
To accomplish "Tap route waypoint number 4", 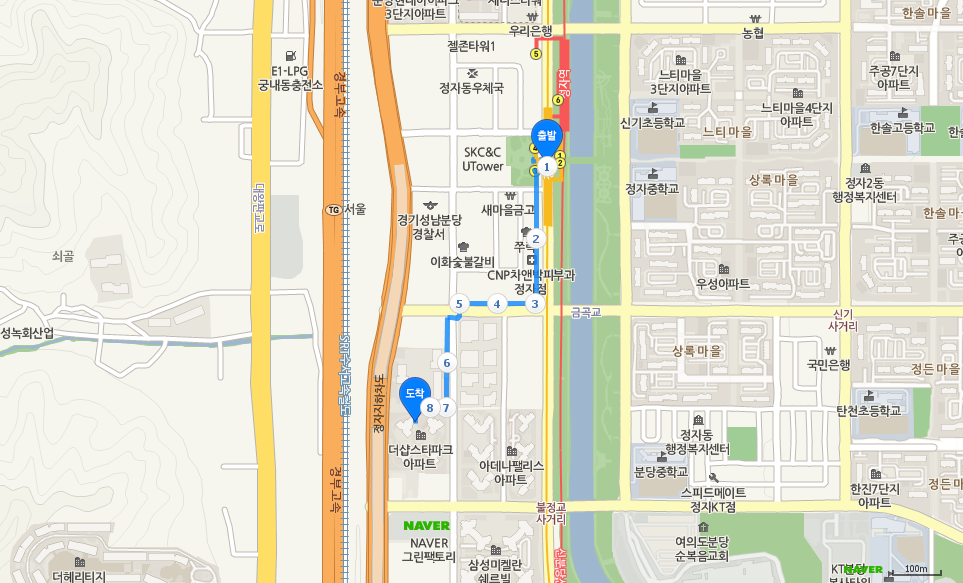I will 496,304.
